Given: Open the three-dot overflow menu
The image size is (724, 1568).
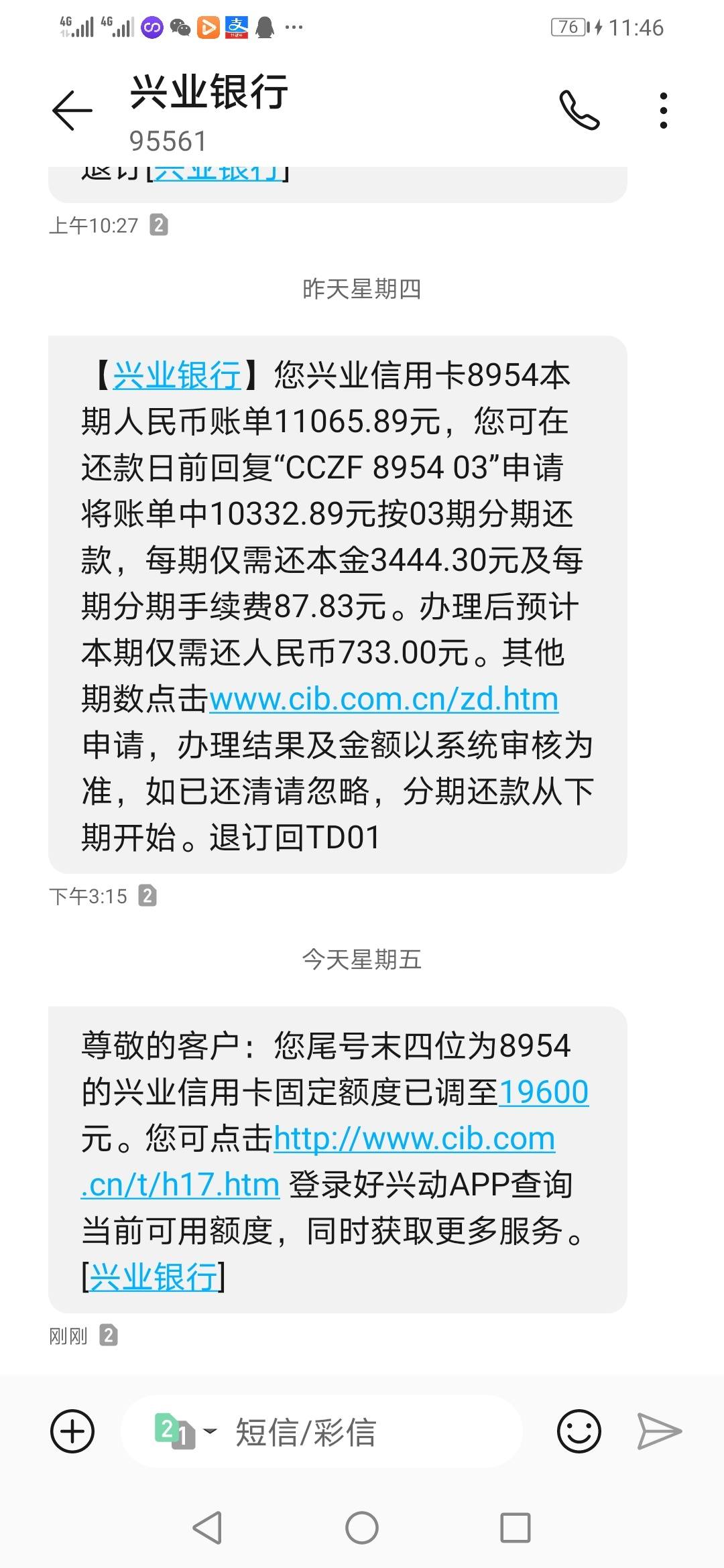Looking at the screenshot, I should (x=663, y=111).
